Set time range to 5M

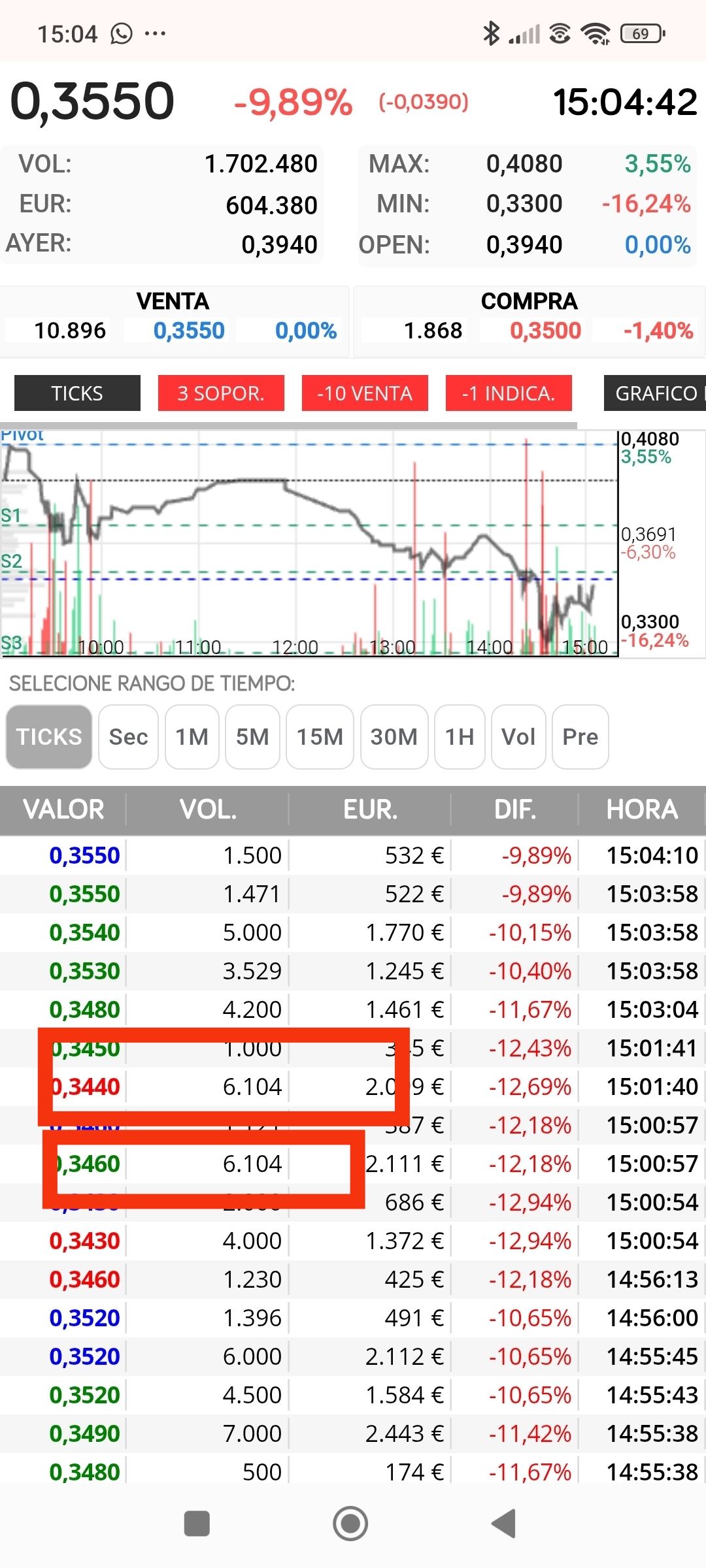252,737
